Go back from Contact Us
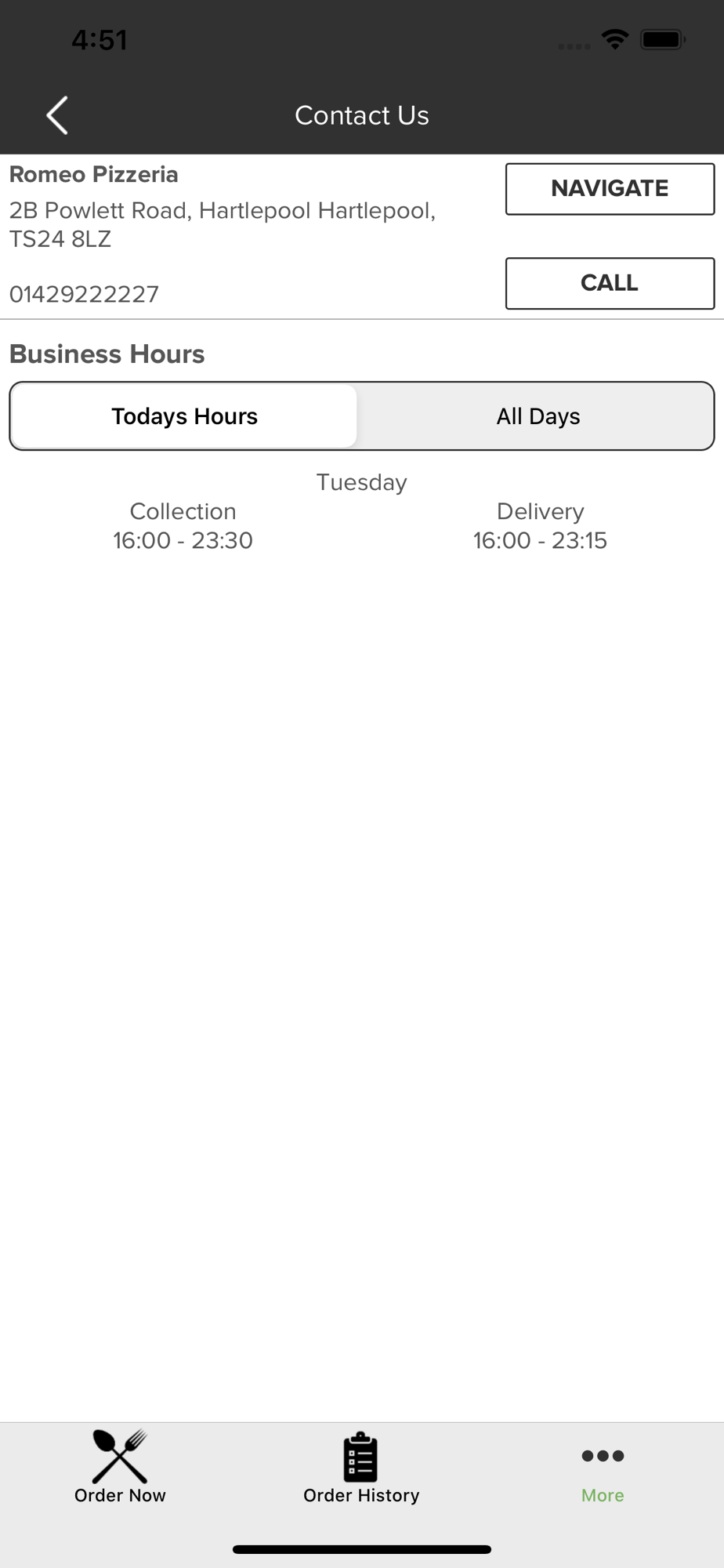The height and width of the screenshot is (1568, 724). pos(57,115)
